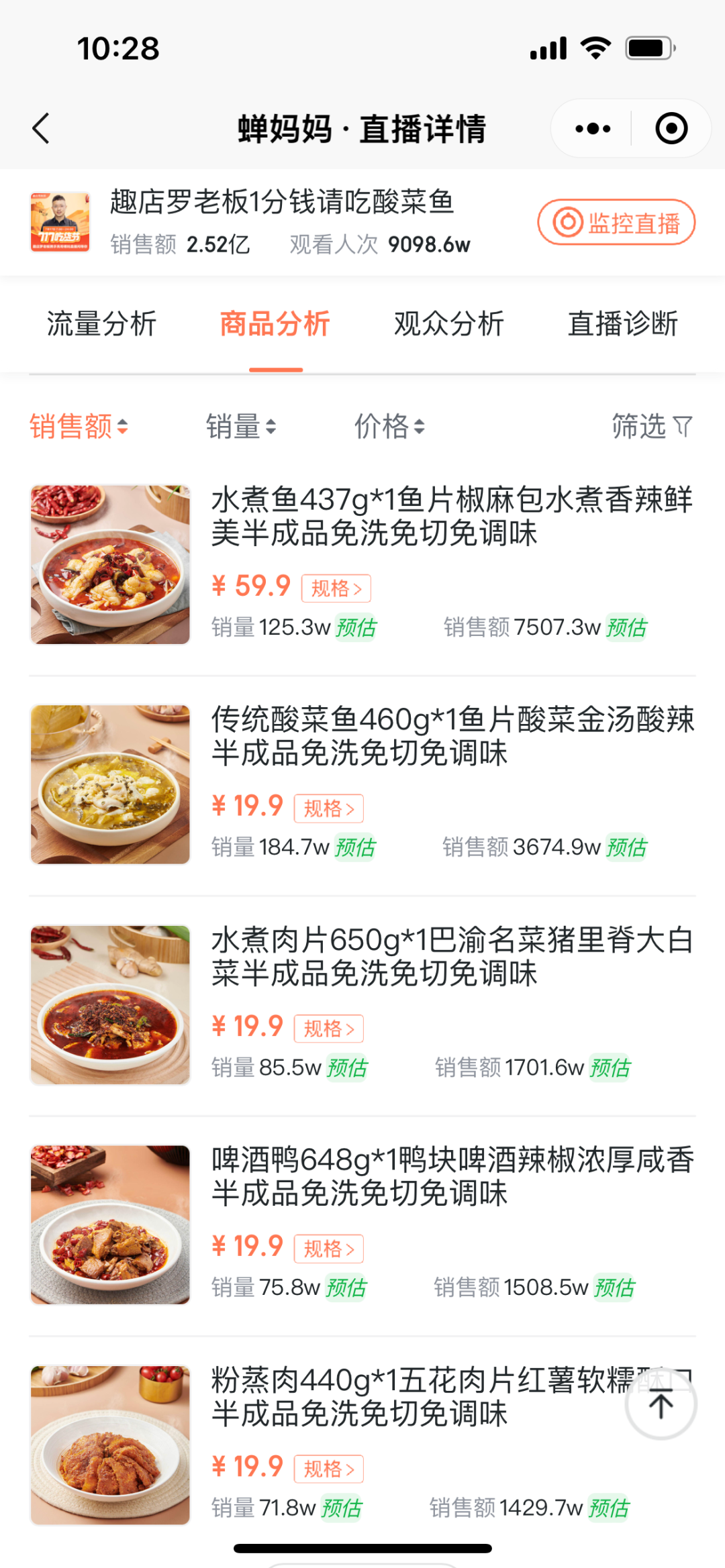The image size is (725, 1568).
Task: Jump back to top with the arrow button
Action: 661,1405
